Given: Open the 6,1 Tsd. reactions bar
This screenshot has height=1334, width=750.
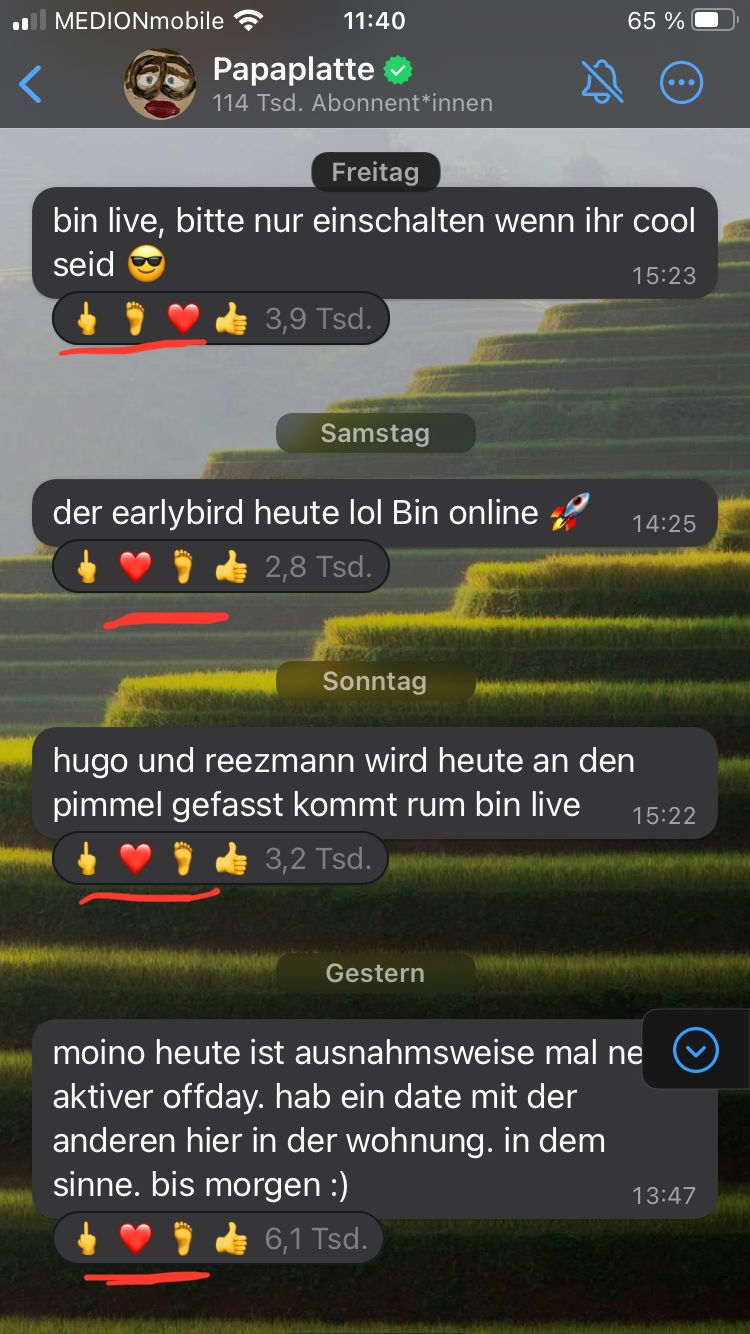Looking at the screenshot, I should [x=218, y=1239].
